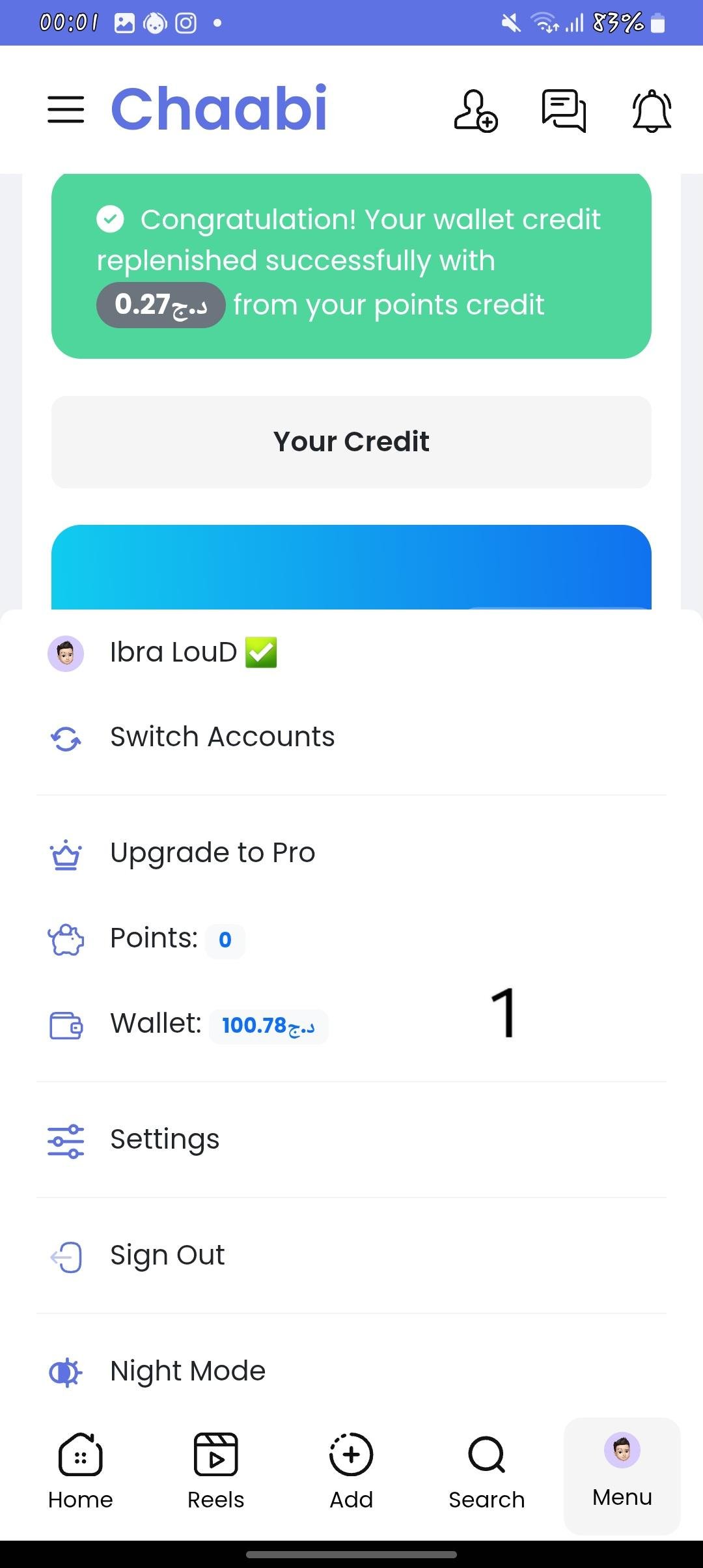Sign Out of the account

pos(167,1255)
